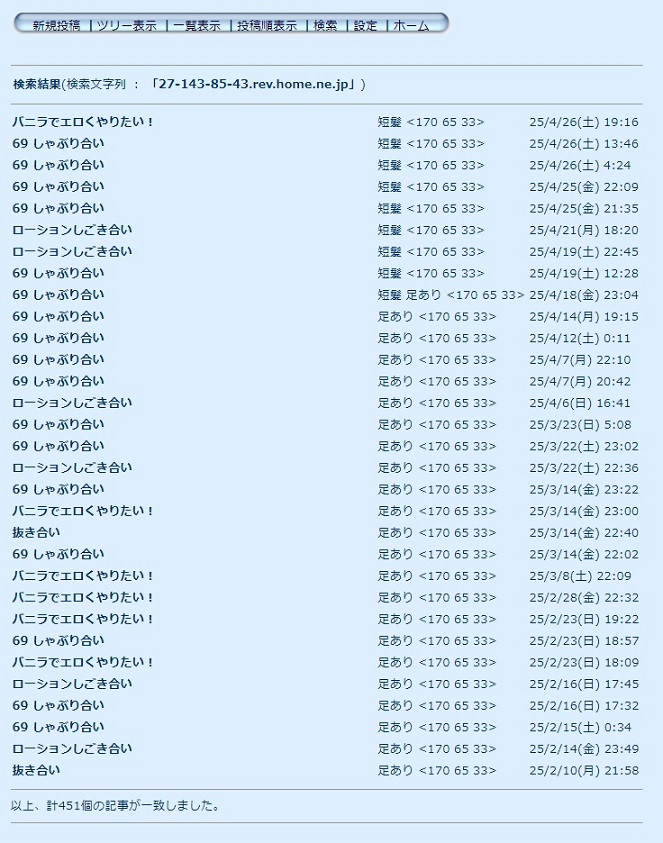Open the post dated 25/3/8(土) 22:09
The image size is (663, 843).
click(x=84, y=576)
